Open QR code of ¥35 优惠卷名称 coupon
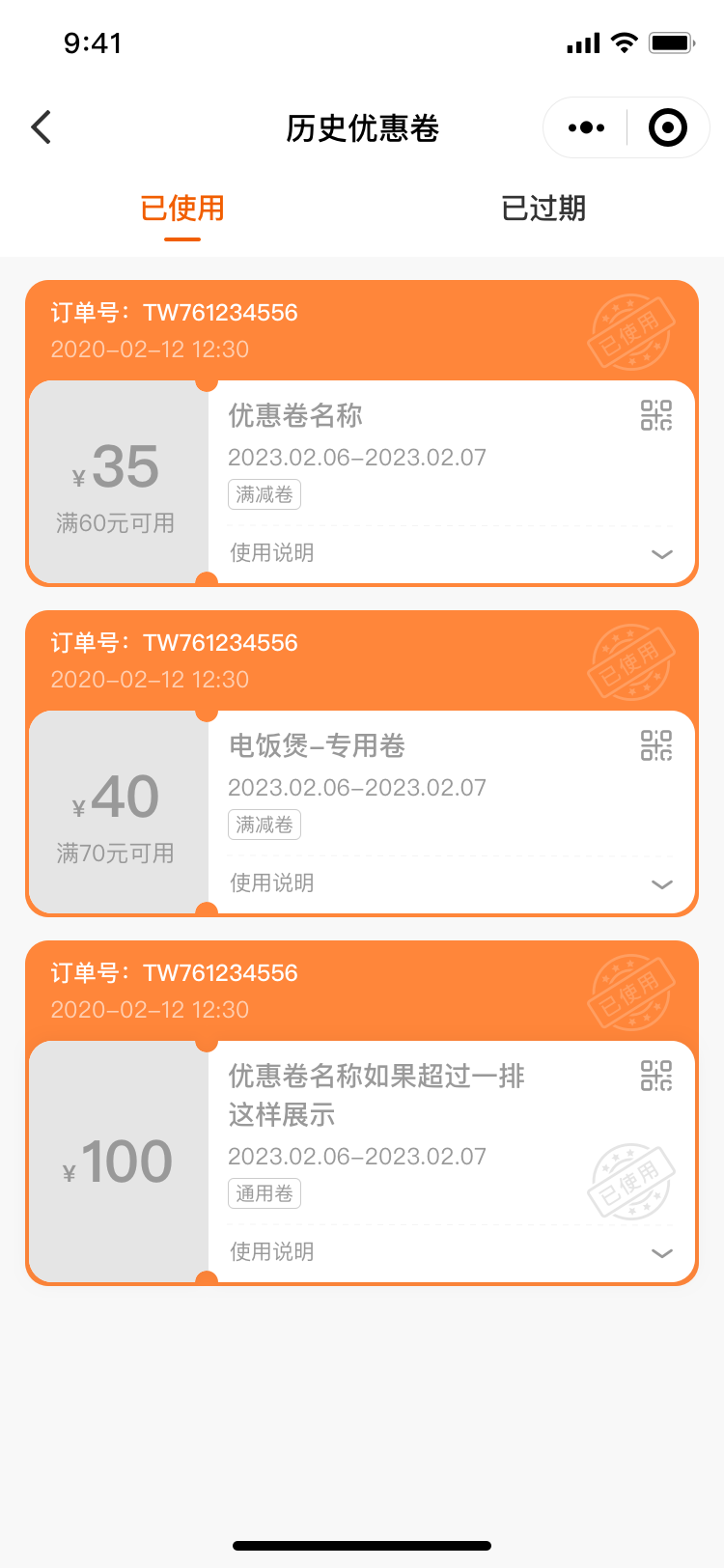Image resolution: width=724 pixels, height=1568 pixels. click(656, 415)
